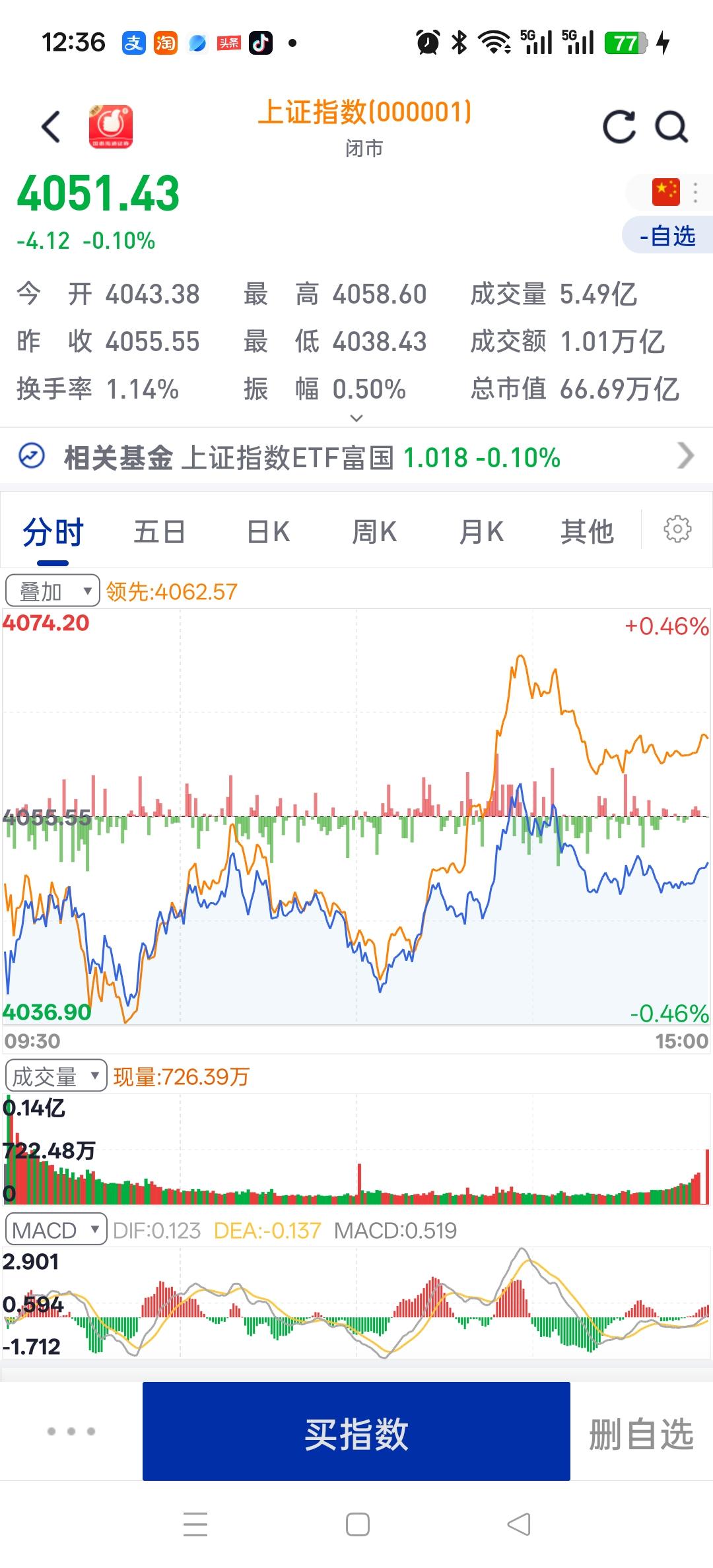Tap the battery indicator showing 77
The width and height of the screenshot is (713, 1568).
pos(626,41)
